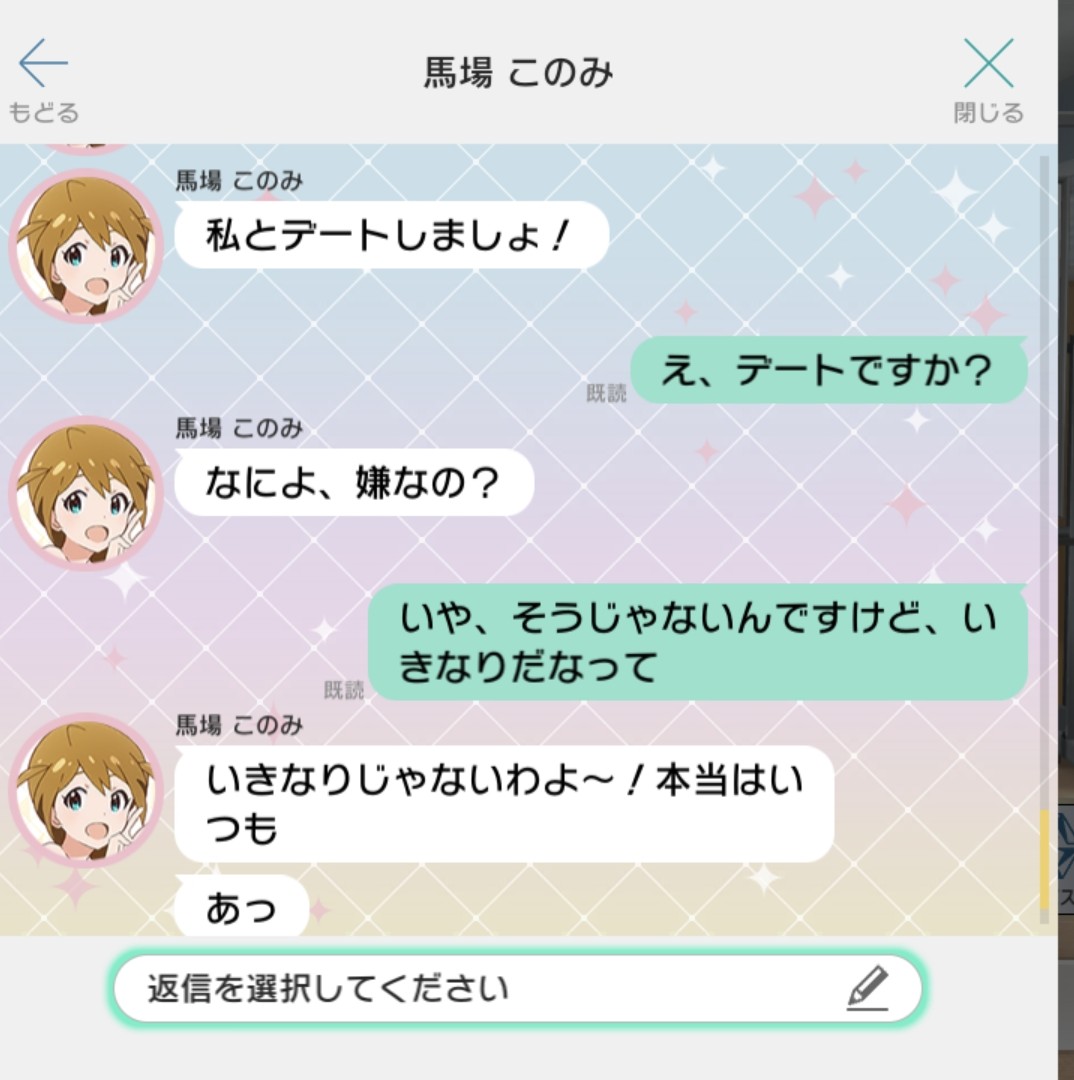The width and height of the screenshot is (1074, 1080).
Task: Open the reply selection field
Action: point(517,989)
